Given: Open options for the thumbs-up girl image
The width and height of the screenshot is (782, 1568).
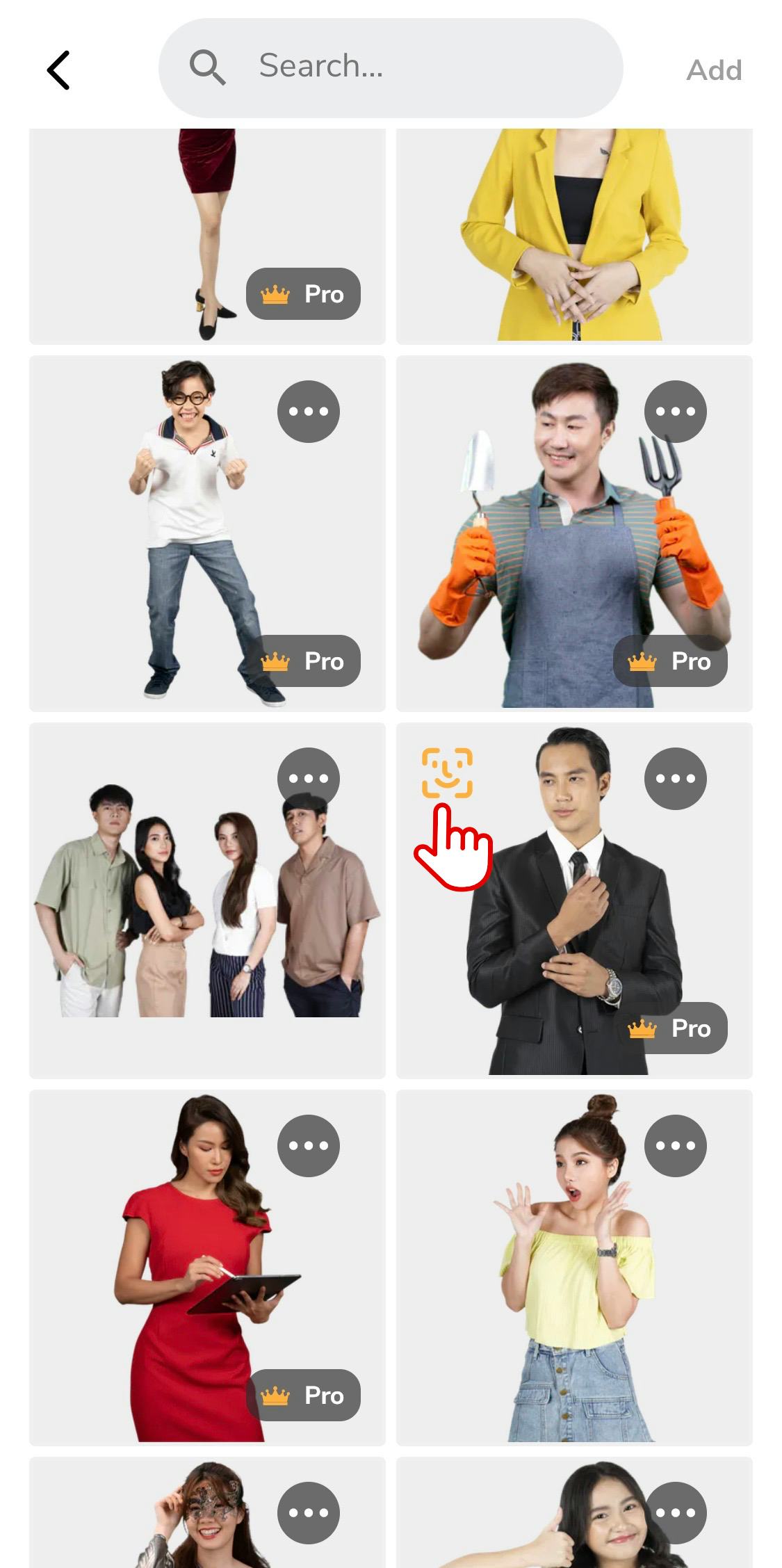Looking at the screenshot, I should point(675,1512).
